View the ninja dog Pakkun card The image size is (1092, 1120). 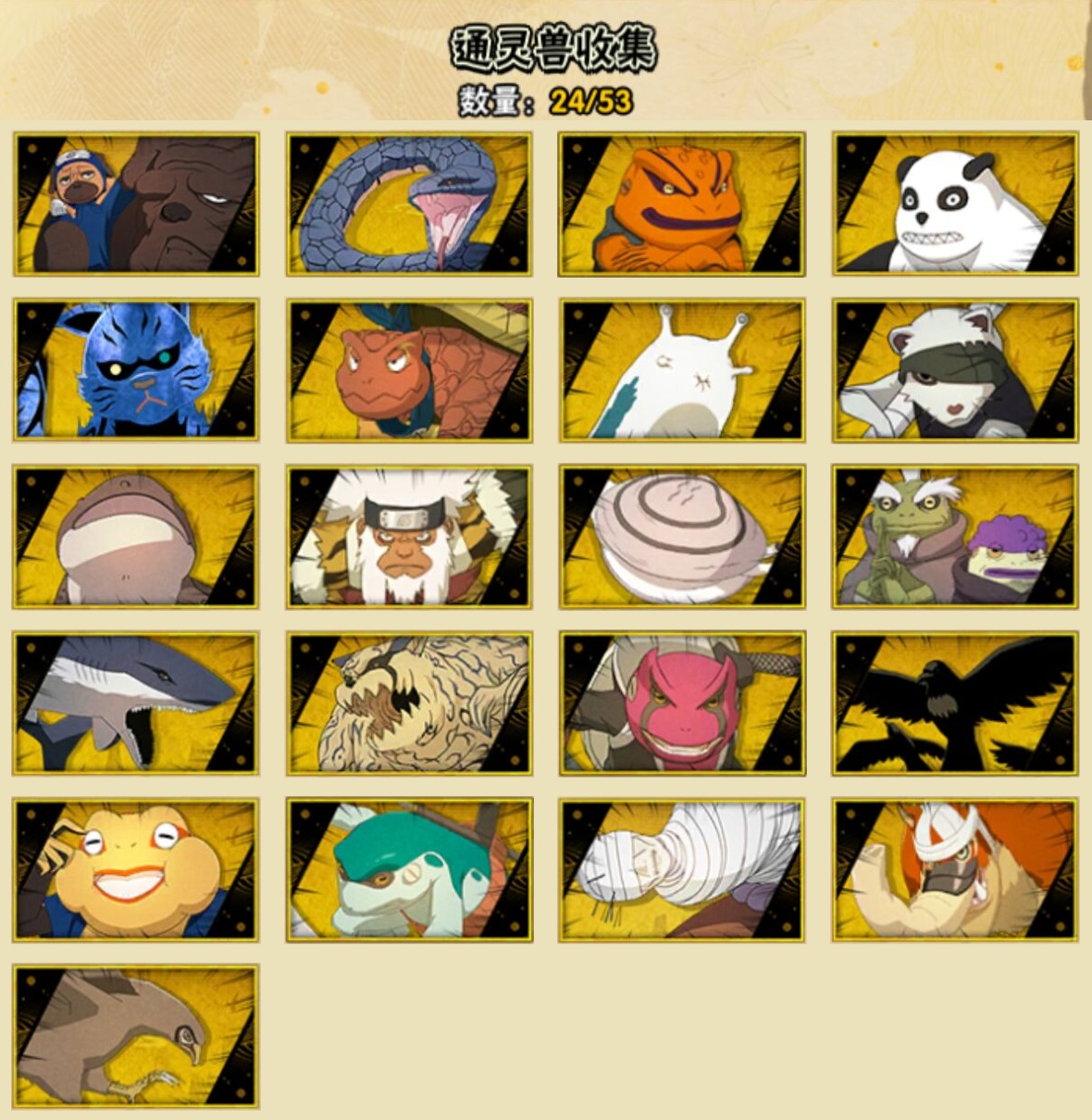pyautogui.click(x=136, y=204)
